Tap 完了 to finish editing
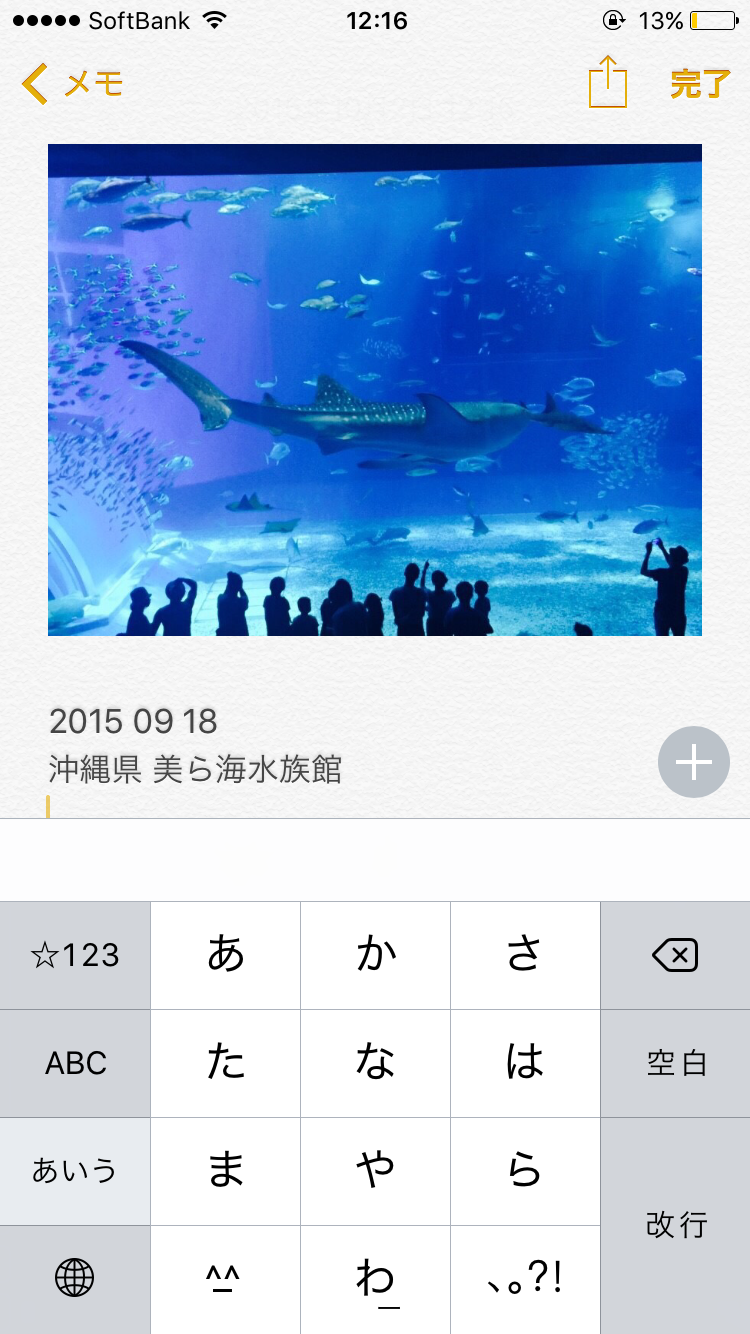Image resolution: width=750 pixels, height=1334 pixels. pyautogui.click(x=700, y=84)
